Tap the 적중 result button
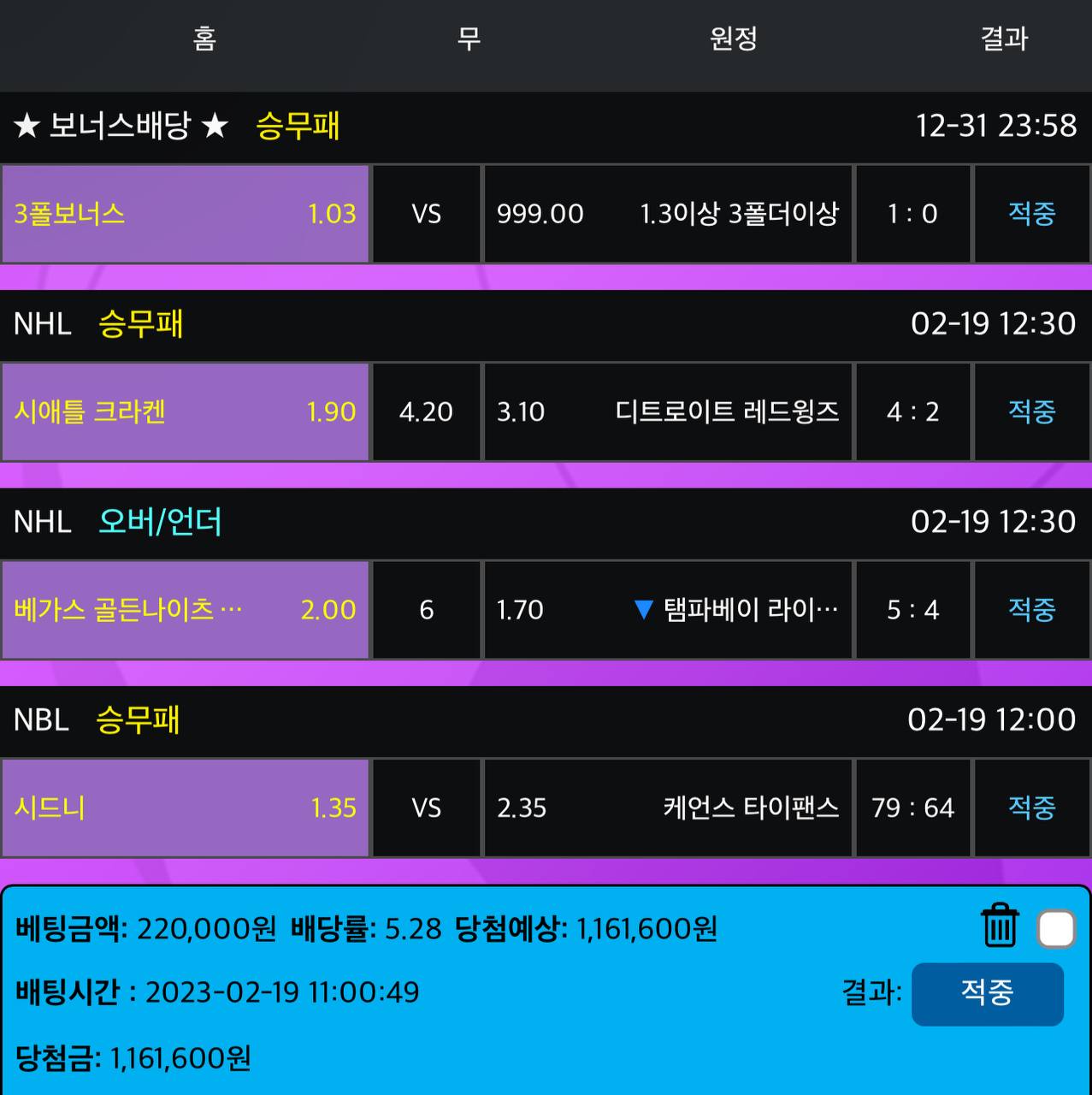The image size is (1092, 1095). click(x=987, y=993)
